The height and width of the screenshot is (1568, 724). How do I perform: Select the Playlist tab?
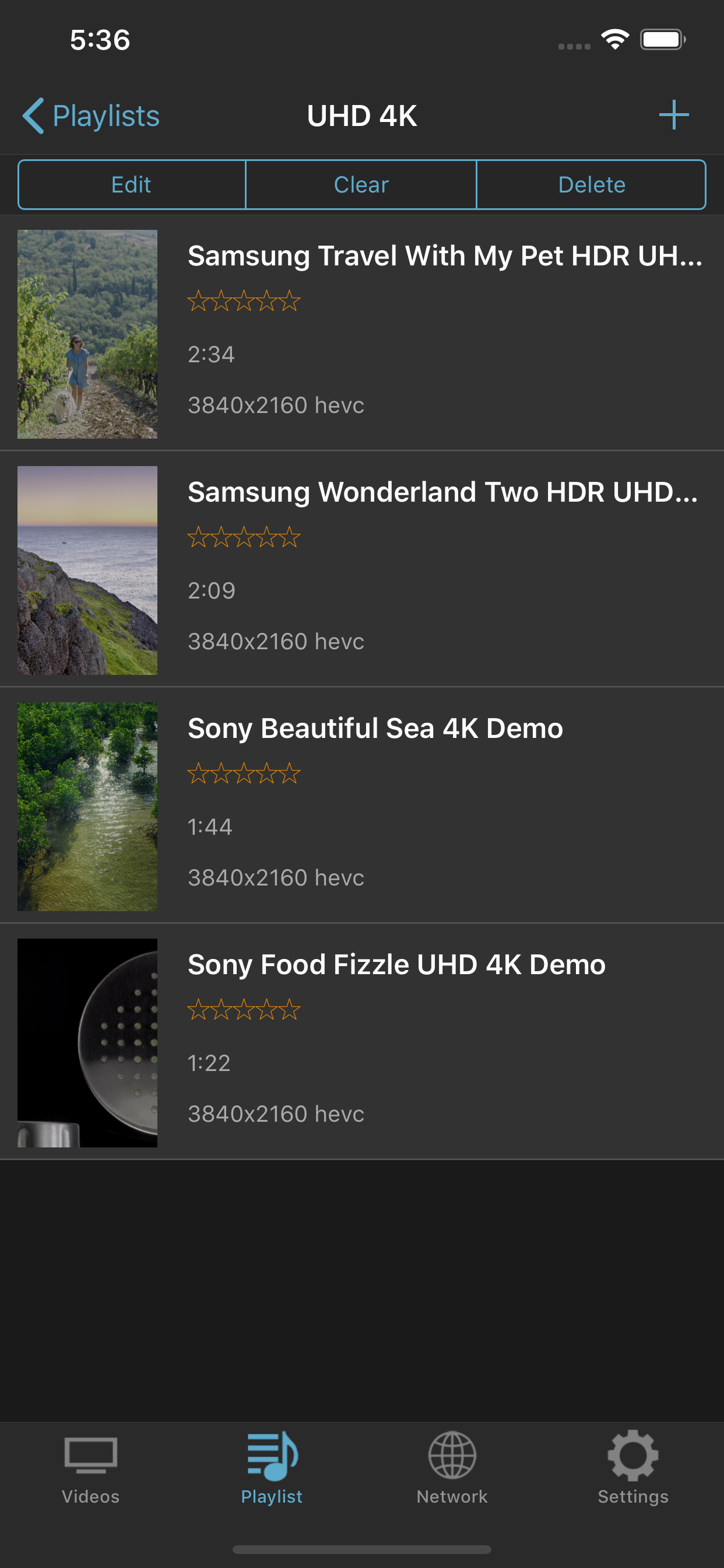coord(271,1468)
